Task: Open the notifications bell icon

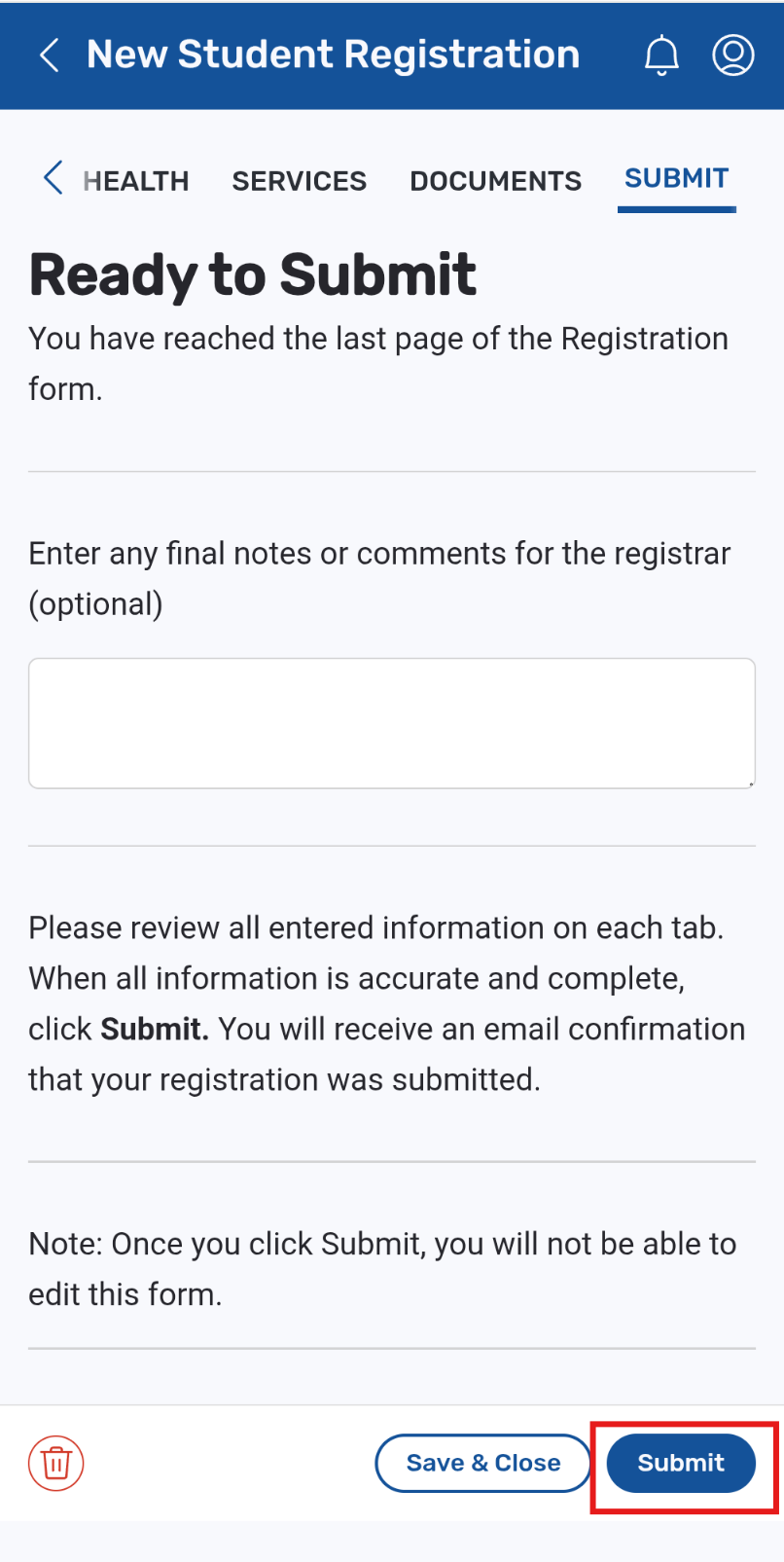Action: point(660,54)
